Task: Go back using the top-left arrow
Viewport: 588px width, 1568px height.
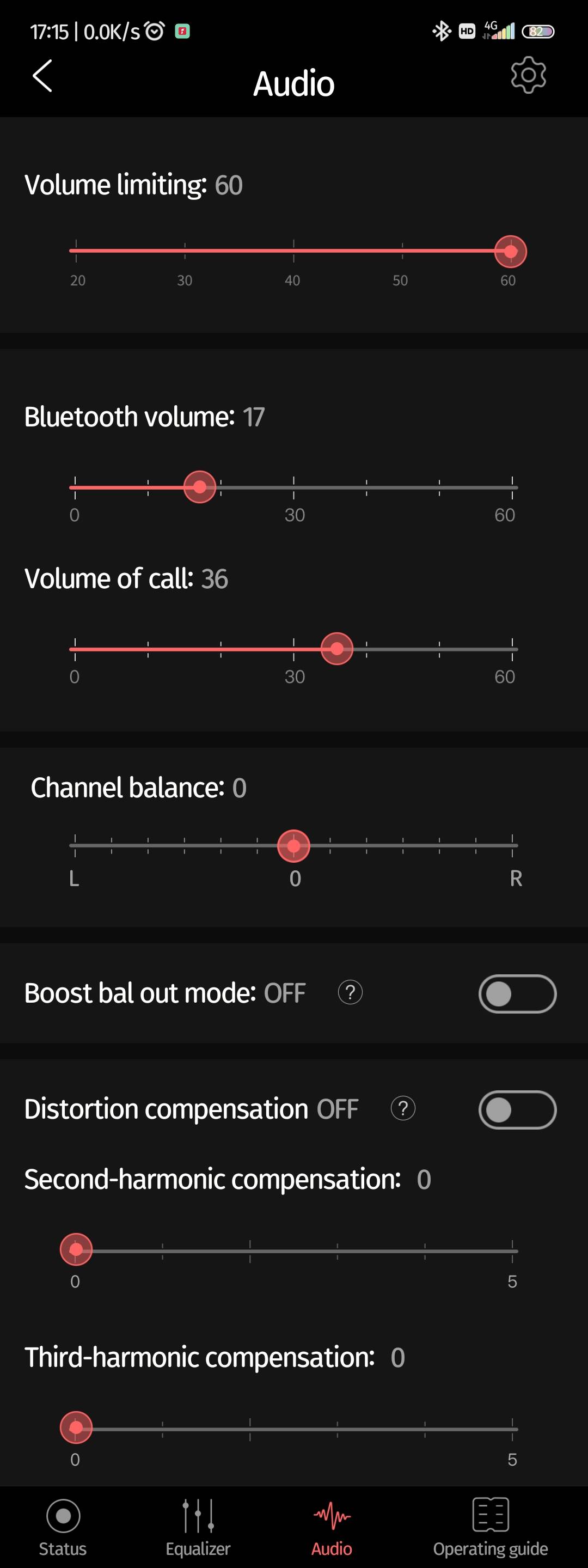Action: pyautogui.click(x=42, y=77)
